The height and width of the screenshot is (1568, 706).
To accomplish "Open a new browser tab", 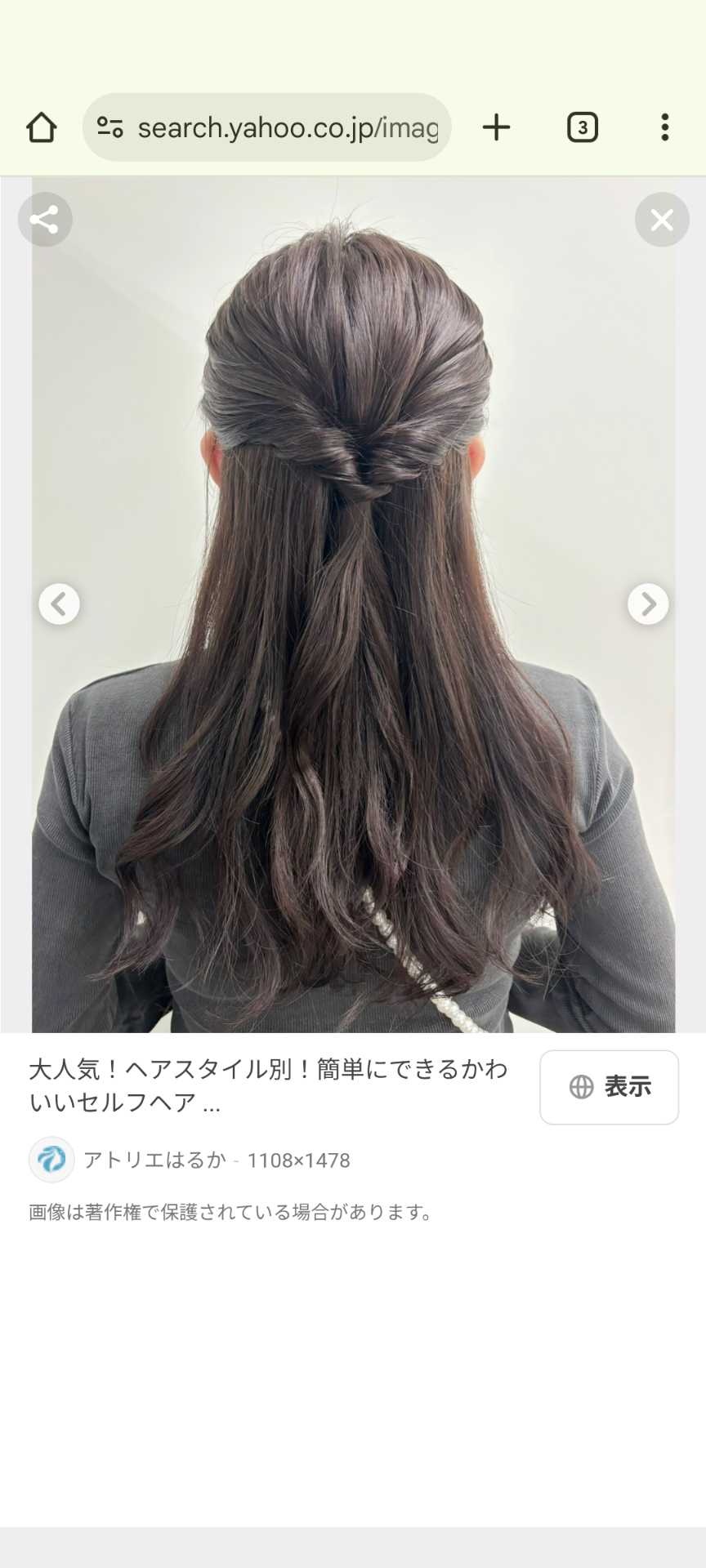I will [496, 127].
